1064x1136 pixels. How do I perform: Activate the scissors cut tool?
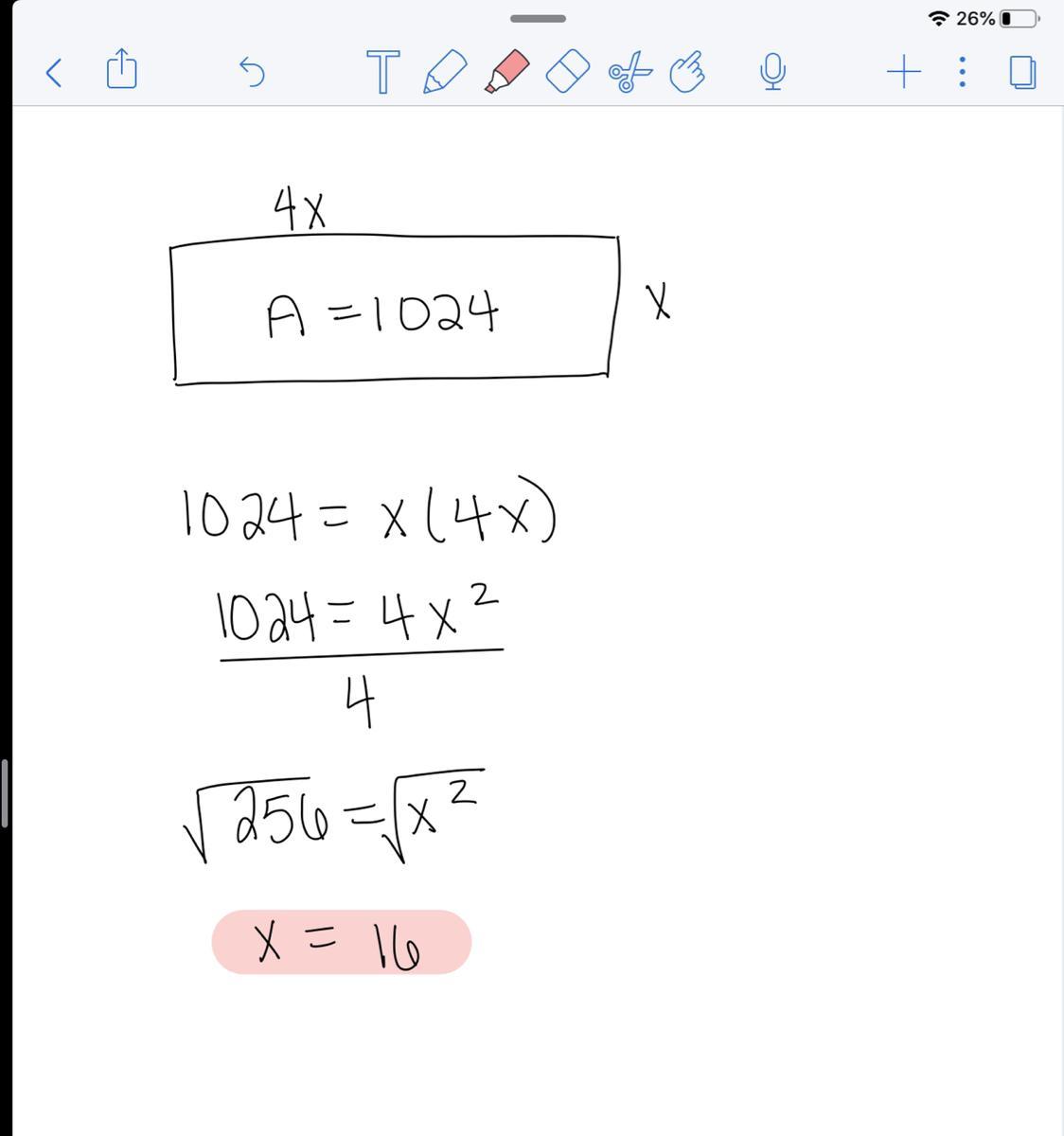pos(630,72)
